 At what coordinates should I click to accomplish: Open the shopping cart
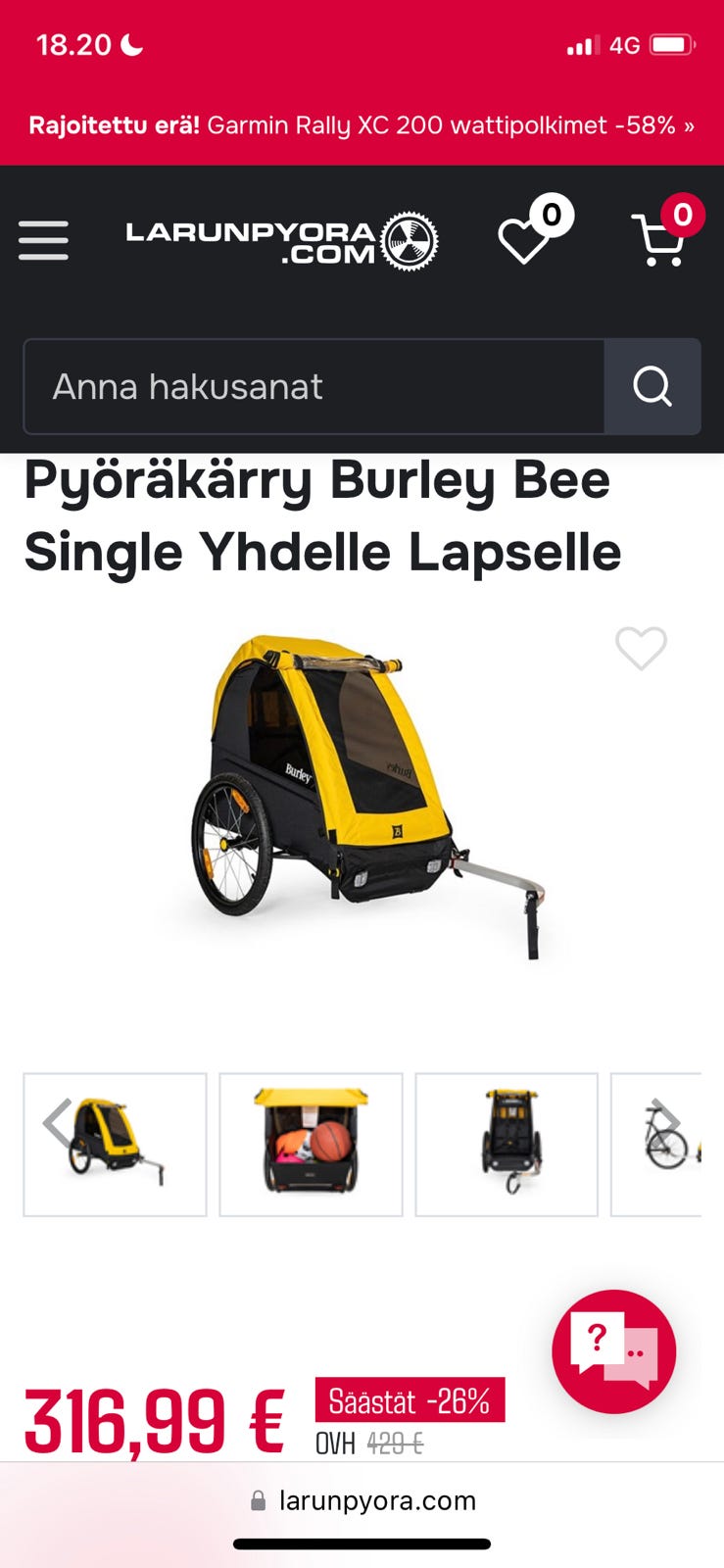click(661, 240)
